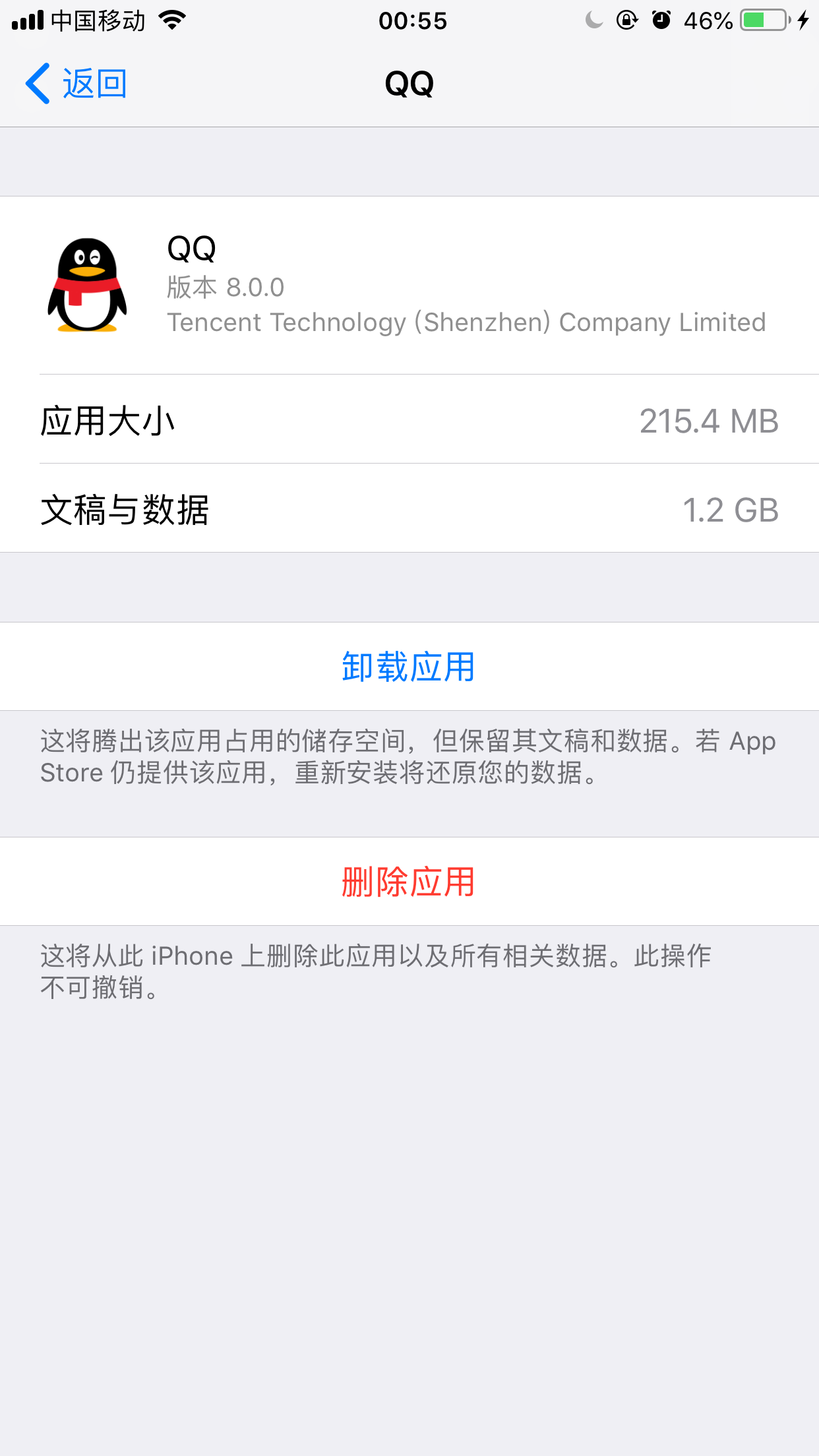Tap the QQ penguin app icon

point(86,286)
